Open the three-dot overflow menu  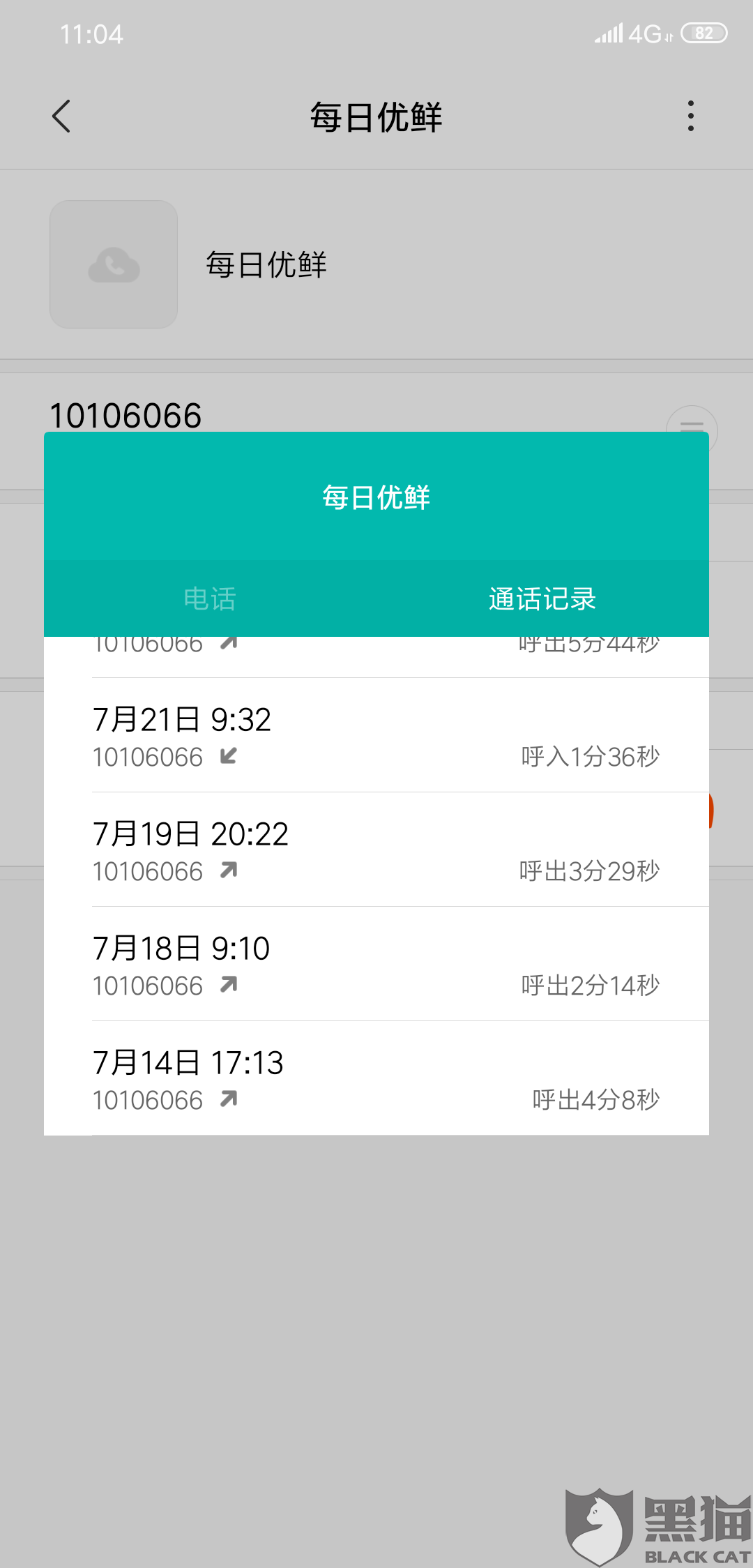tap(690, 116)
